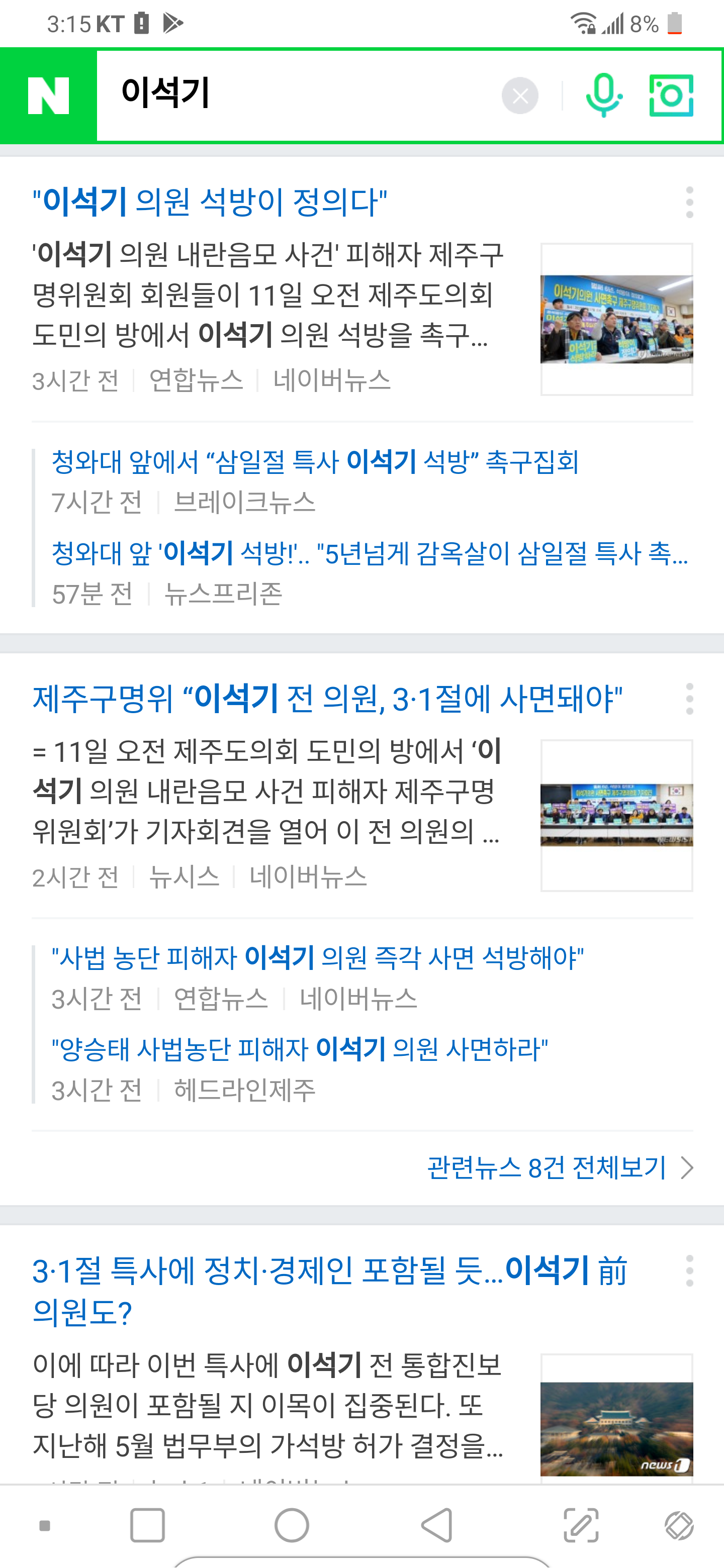Open article "이석기 의원 석방이 정의다"
The image size is (724, 1568).
tap(210, 202)
